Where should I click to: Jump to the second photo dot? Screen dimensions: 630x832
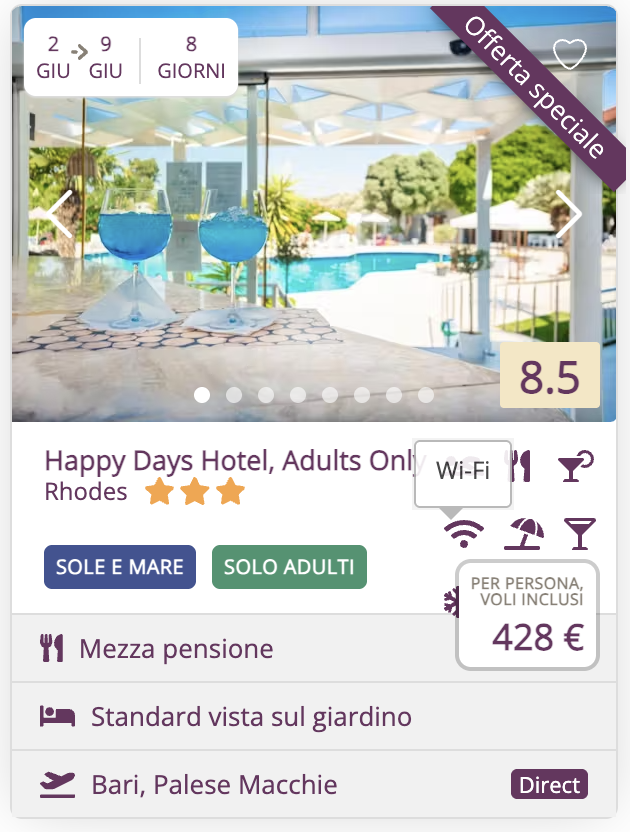(234, 395)
